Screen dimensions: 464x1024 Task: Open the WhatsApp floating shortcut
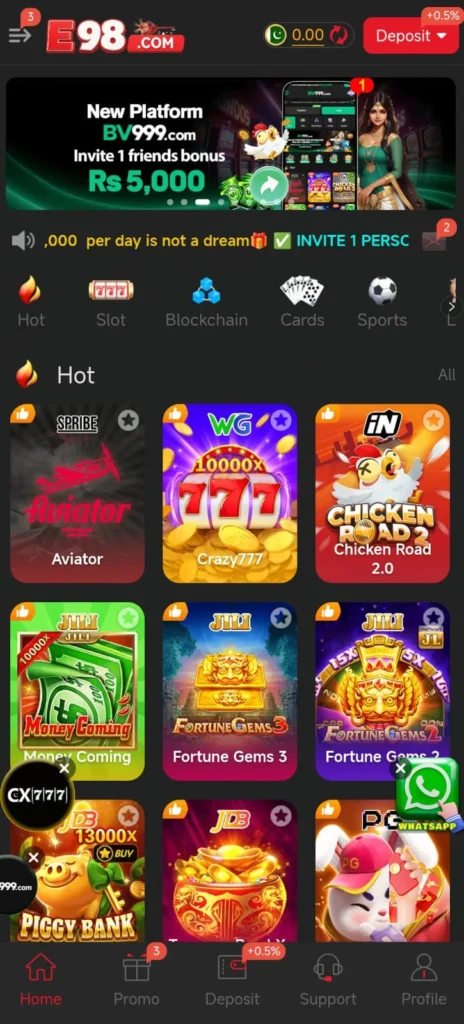pos(427,795)
